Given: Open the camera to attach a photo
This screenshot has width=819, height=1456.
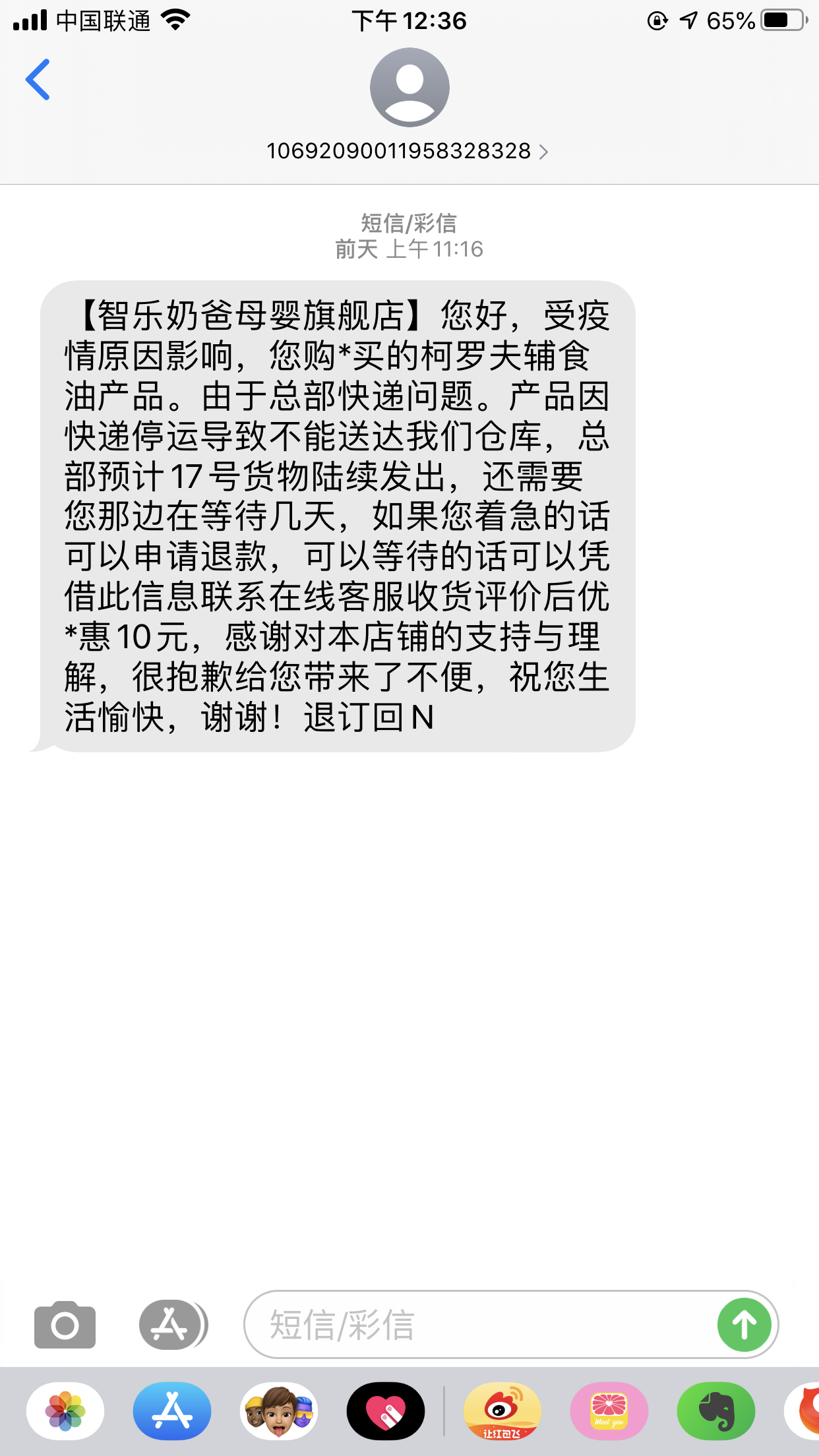Looking at the screenshot, I should 65,1324.
